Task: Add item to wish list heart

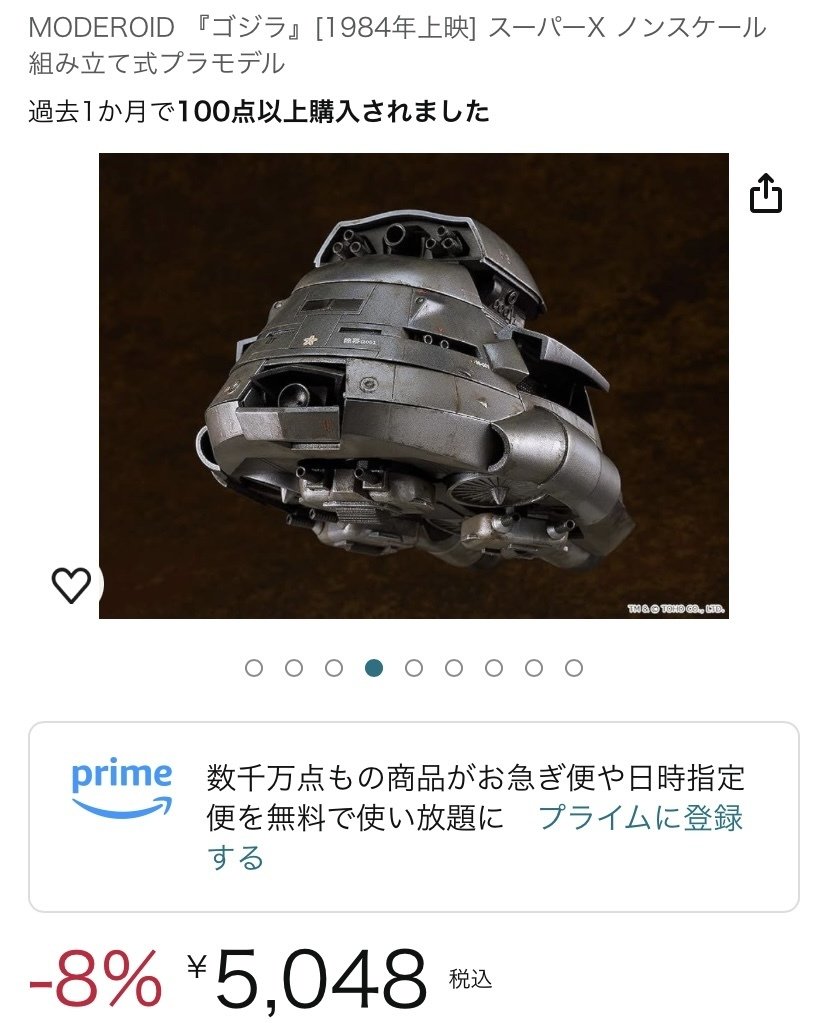Action: pos(71,585)
